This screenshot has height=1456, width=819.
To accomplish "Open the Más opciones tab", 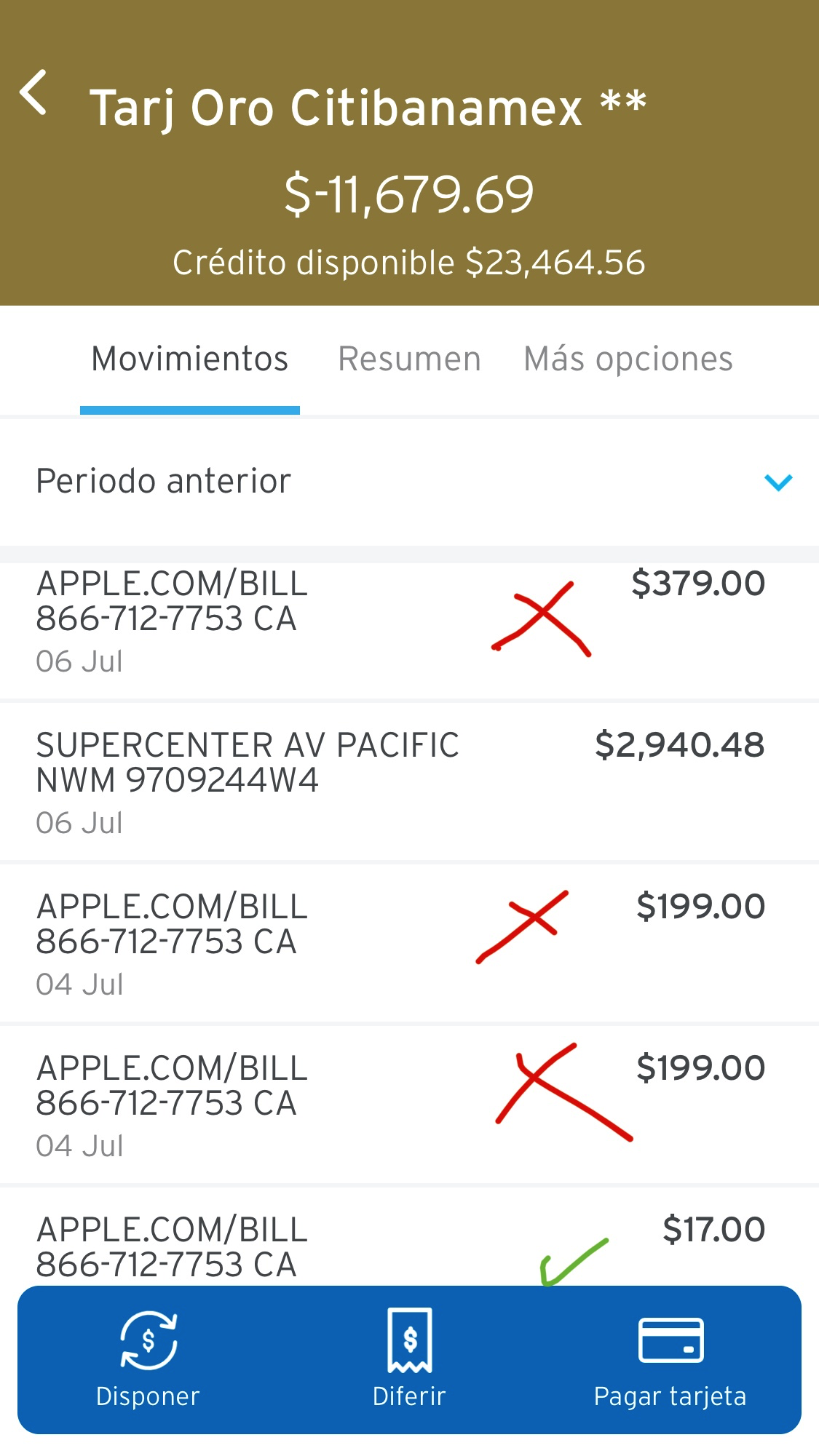I will pyautogui.click(x=628, y=359).
